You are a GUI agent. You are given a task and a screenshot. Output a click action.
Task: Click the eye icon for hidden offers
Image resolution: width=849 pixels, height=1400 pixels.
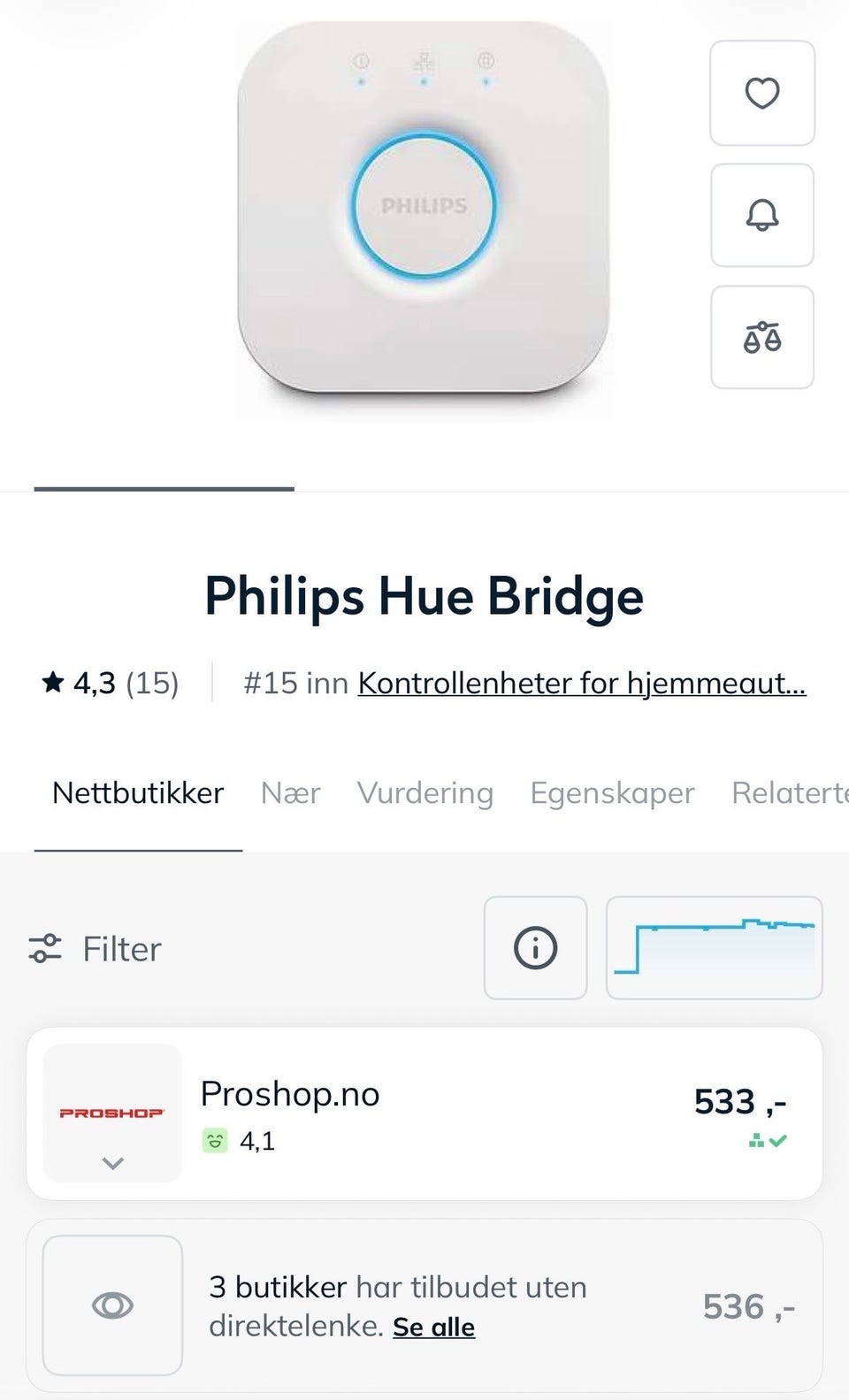tap(111, 1304)
